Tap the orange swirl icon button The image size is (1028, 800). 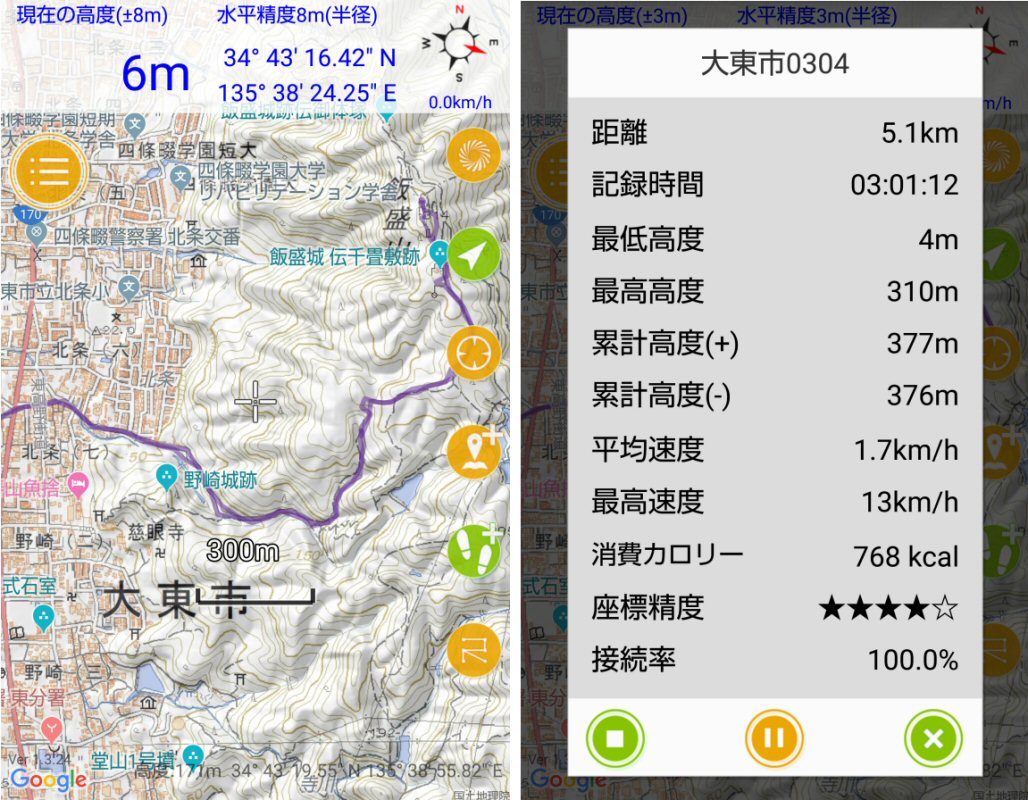[472, 155]
